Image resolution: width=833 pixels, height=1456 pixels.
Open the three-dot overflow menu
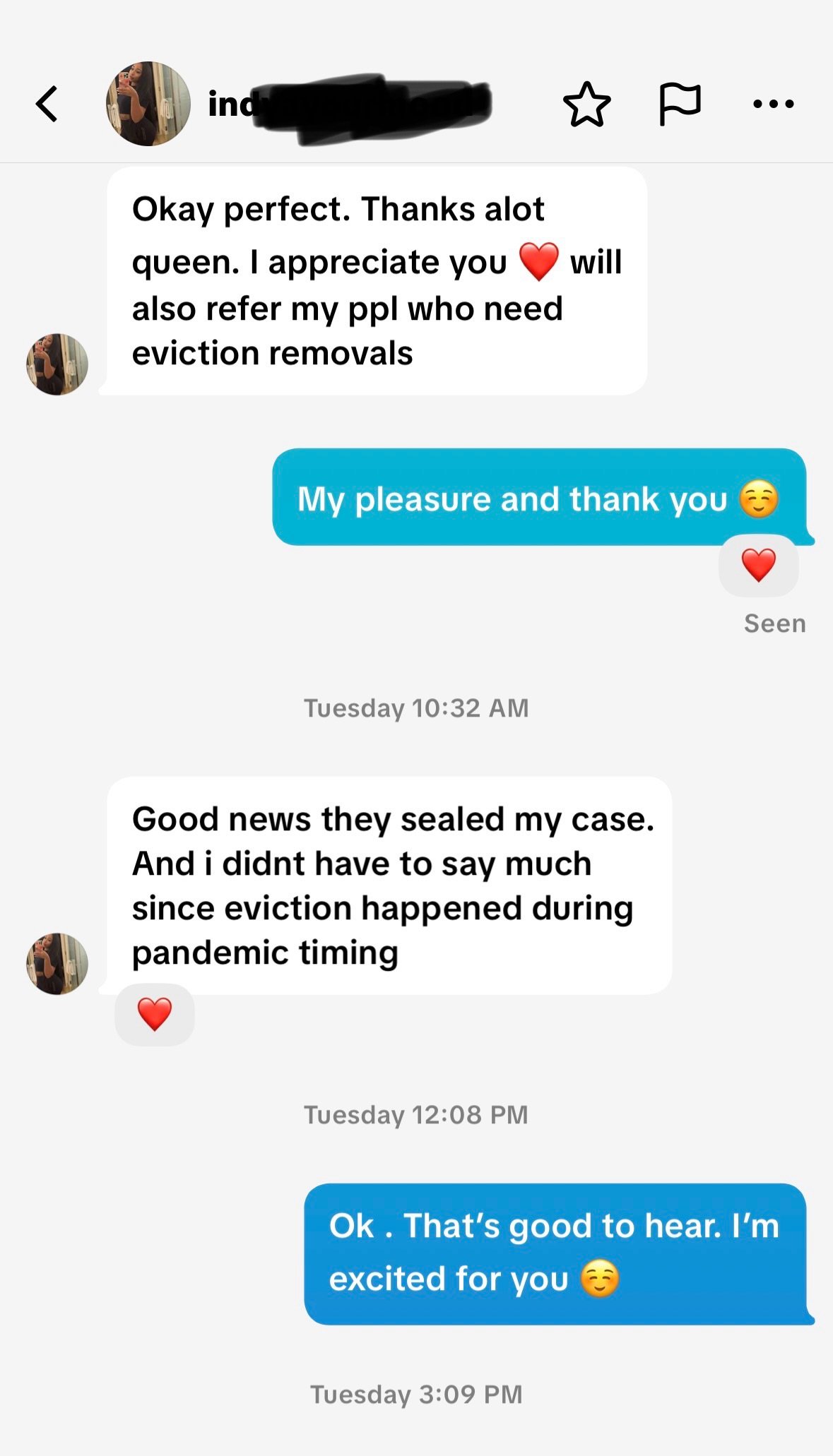(x=773, y=105)
